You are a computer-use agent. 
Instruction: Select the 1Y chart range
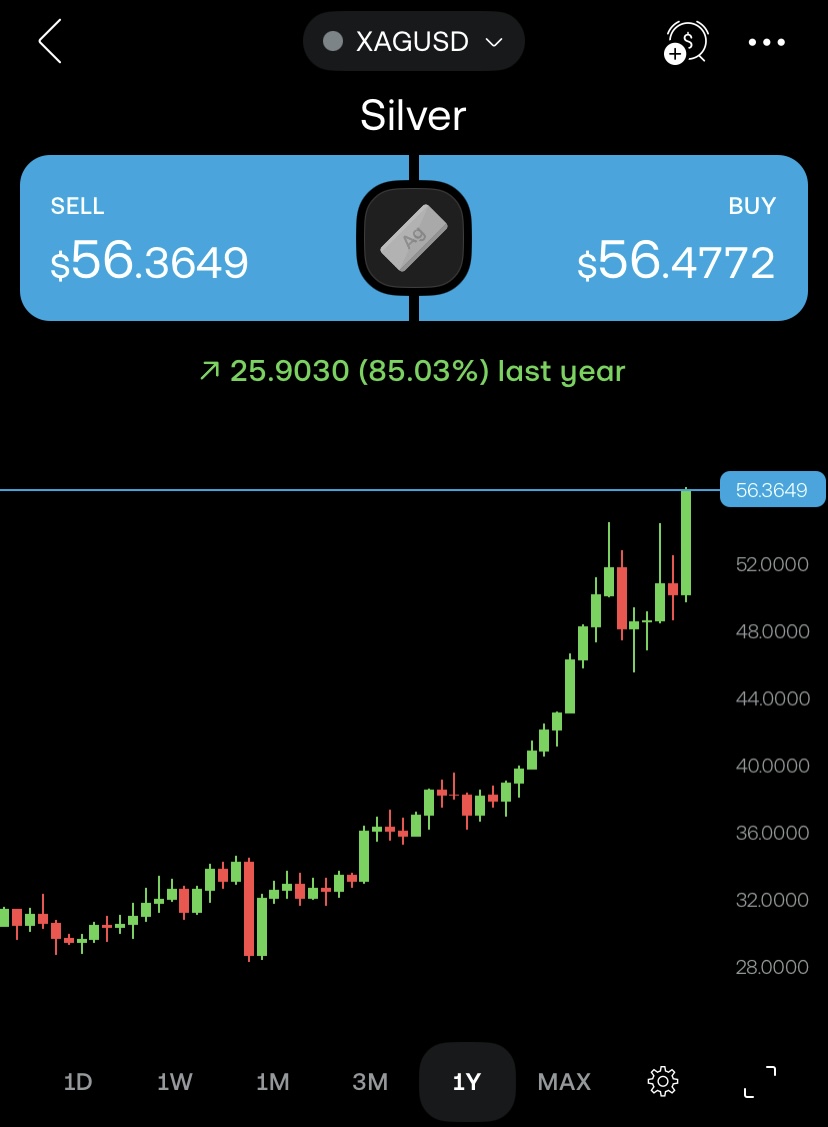(467, 1082)
